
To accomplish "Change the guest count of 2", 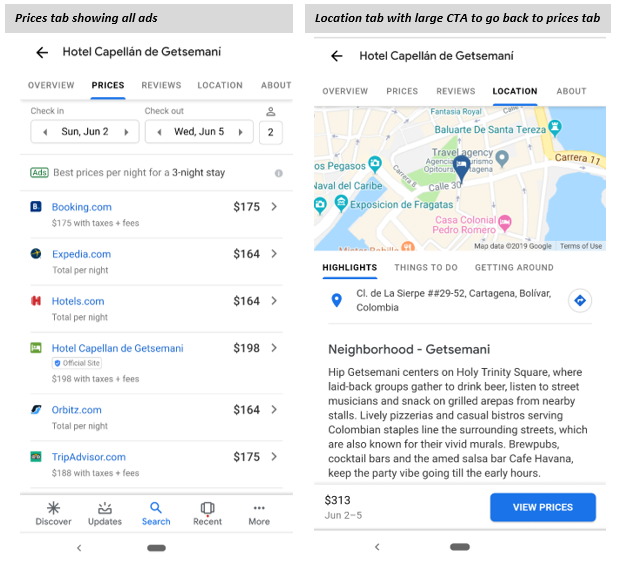I will (271, 132).
